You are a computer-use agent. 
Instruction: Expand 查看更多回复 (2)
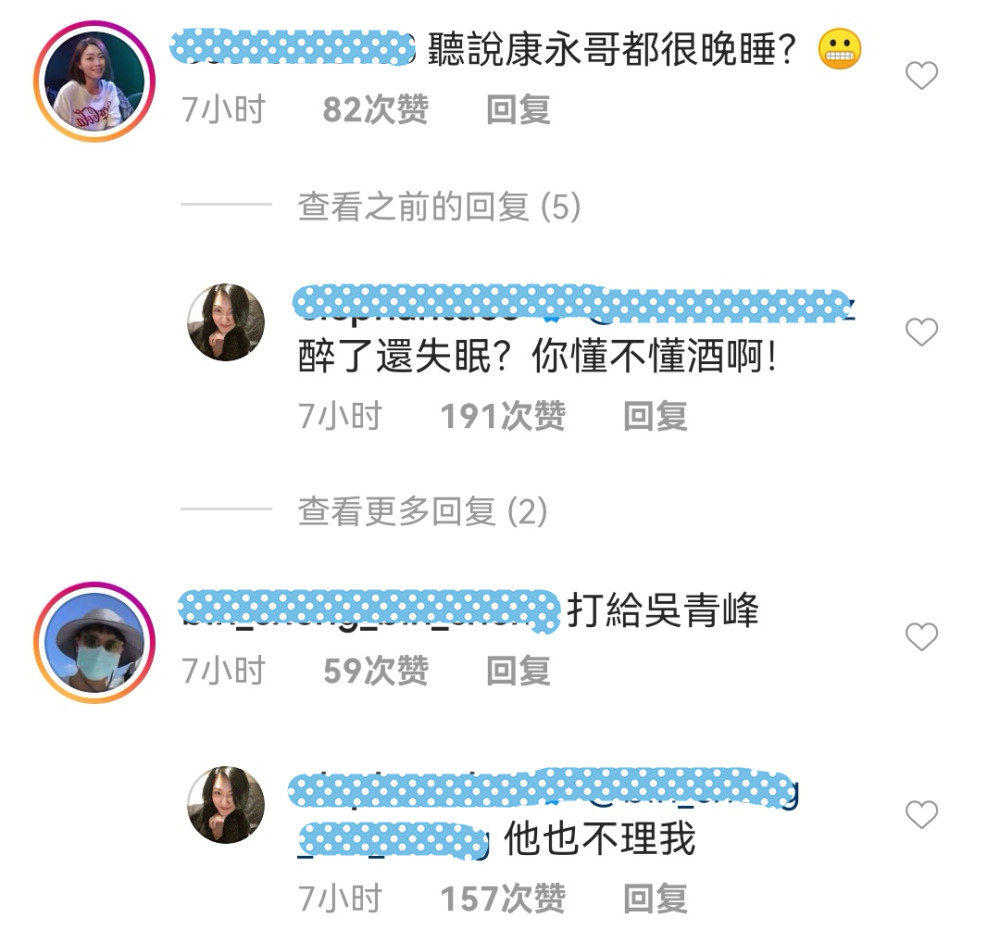pos(422,512)
